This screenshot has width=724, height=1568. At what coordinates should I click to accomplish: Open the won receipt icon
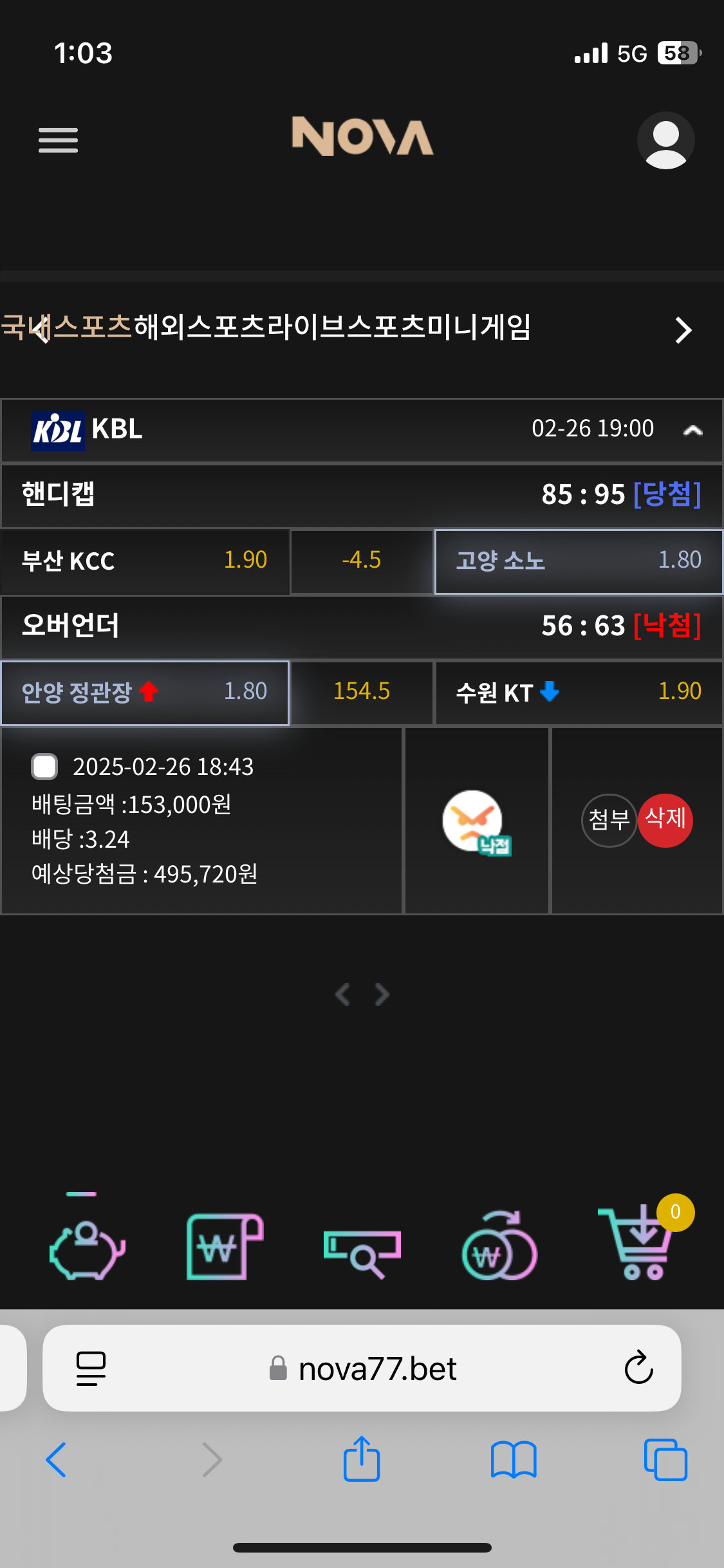point(225,1247)
